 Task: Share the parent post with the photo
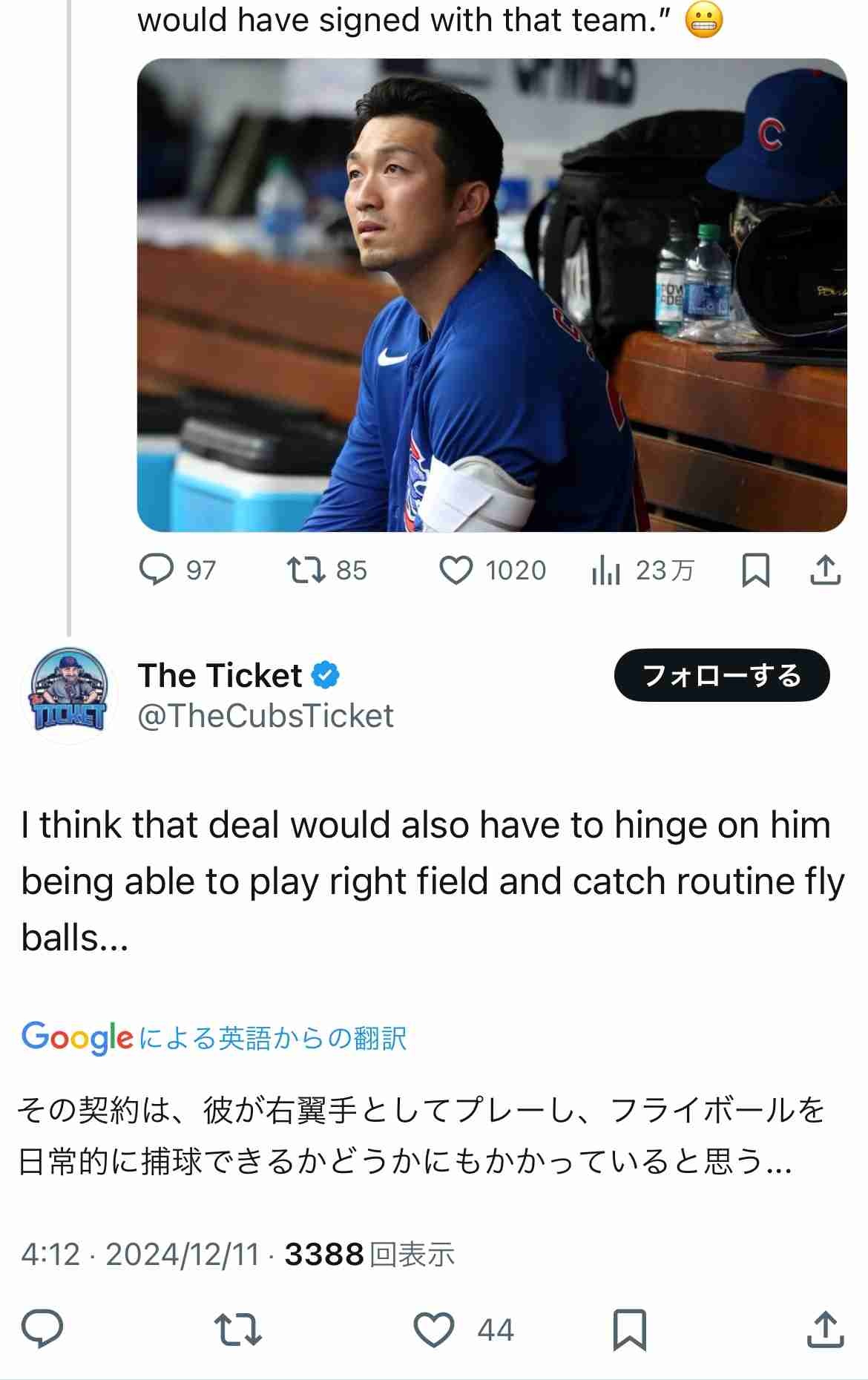(x=825, y=570)
